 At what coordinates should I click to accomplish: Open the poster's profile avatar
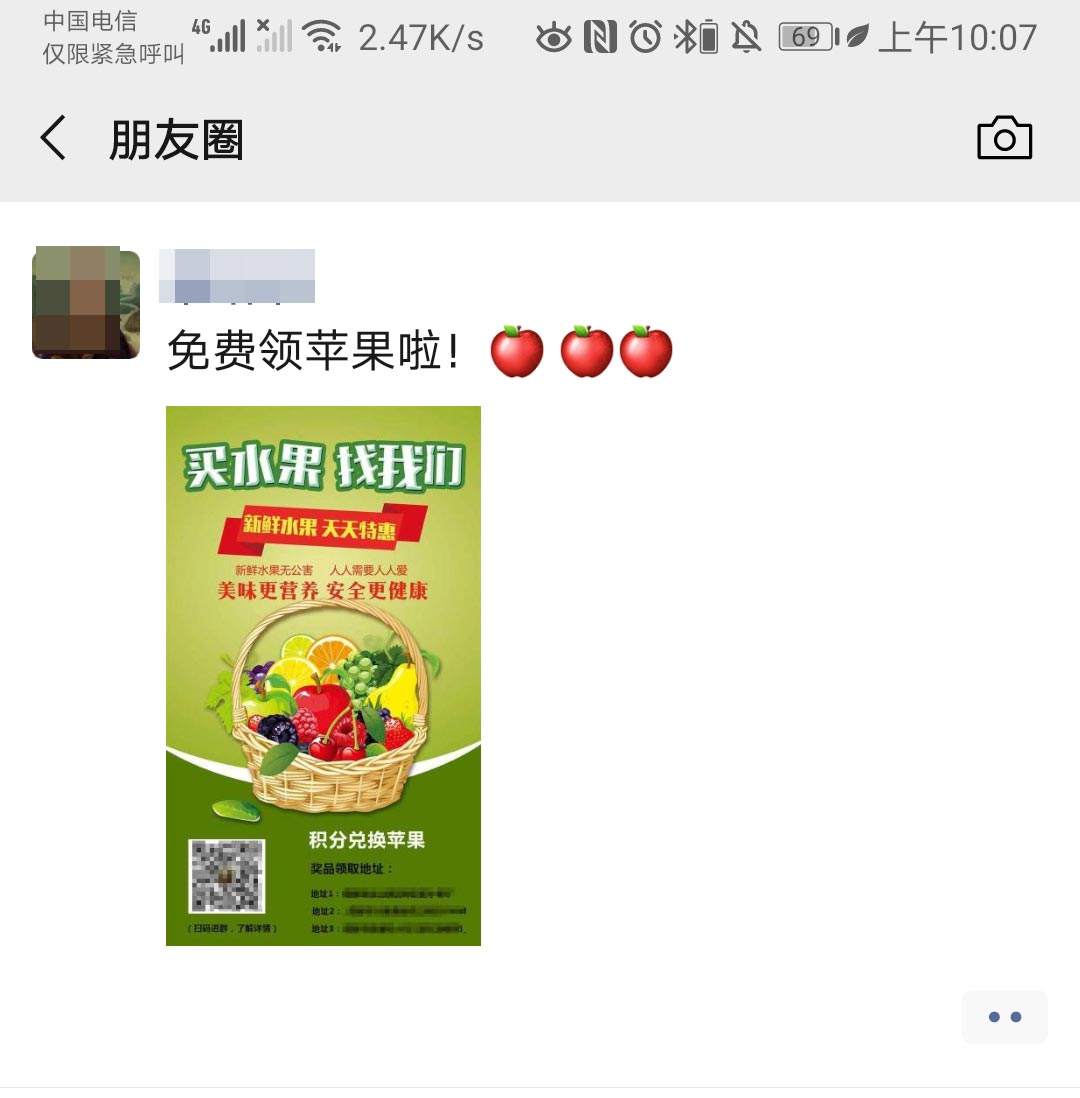[x=86, y=304]
